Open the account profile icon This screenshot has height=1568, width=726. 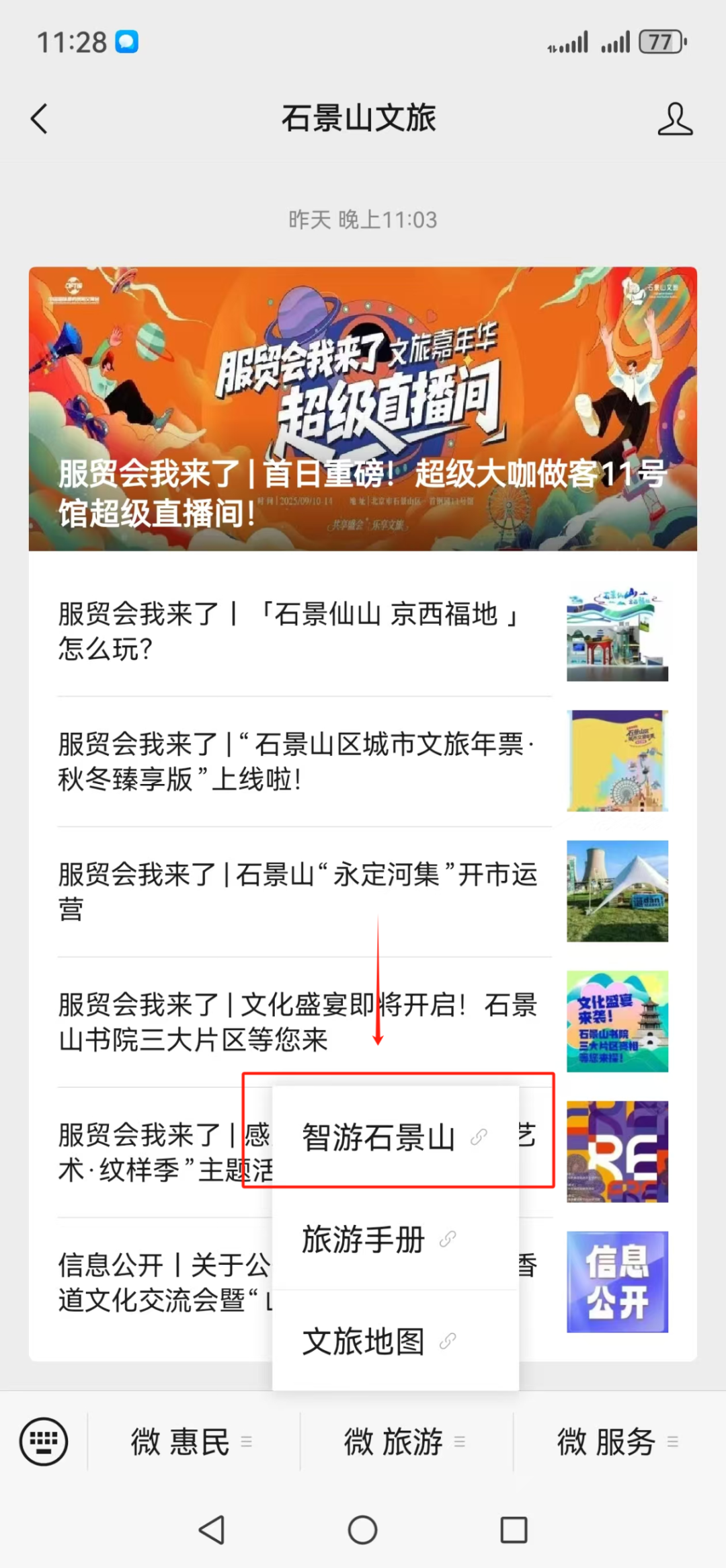tap(675, 119)
